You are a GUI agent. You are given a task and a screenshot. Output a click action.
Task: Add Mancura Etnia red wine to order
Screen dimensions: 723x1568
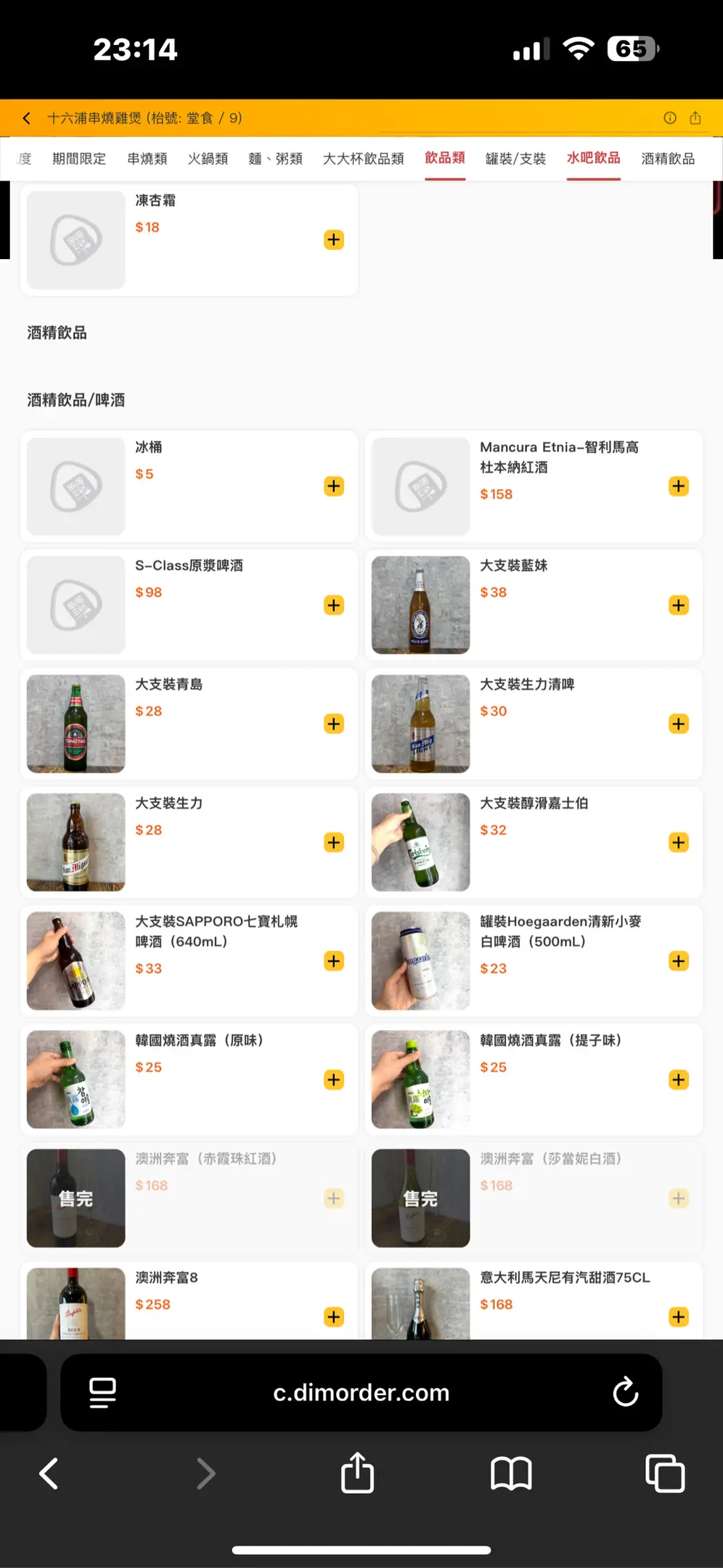click(679, 486)
